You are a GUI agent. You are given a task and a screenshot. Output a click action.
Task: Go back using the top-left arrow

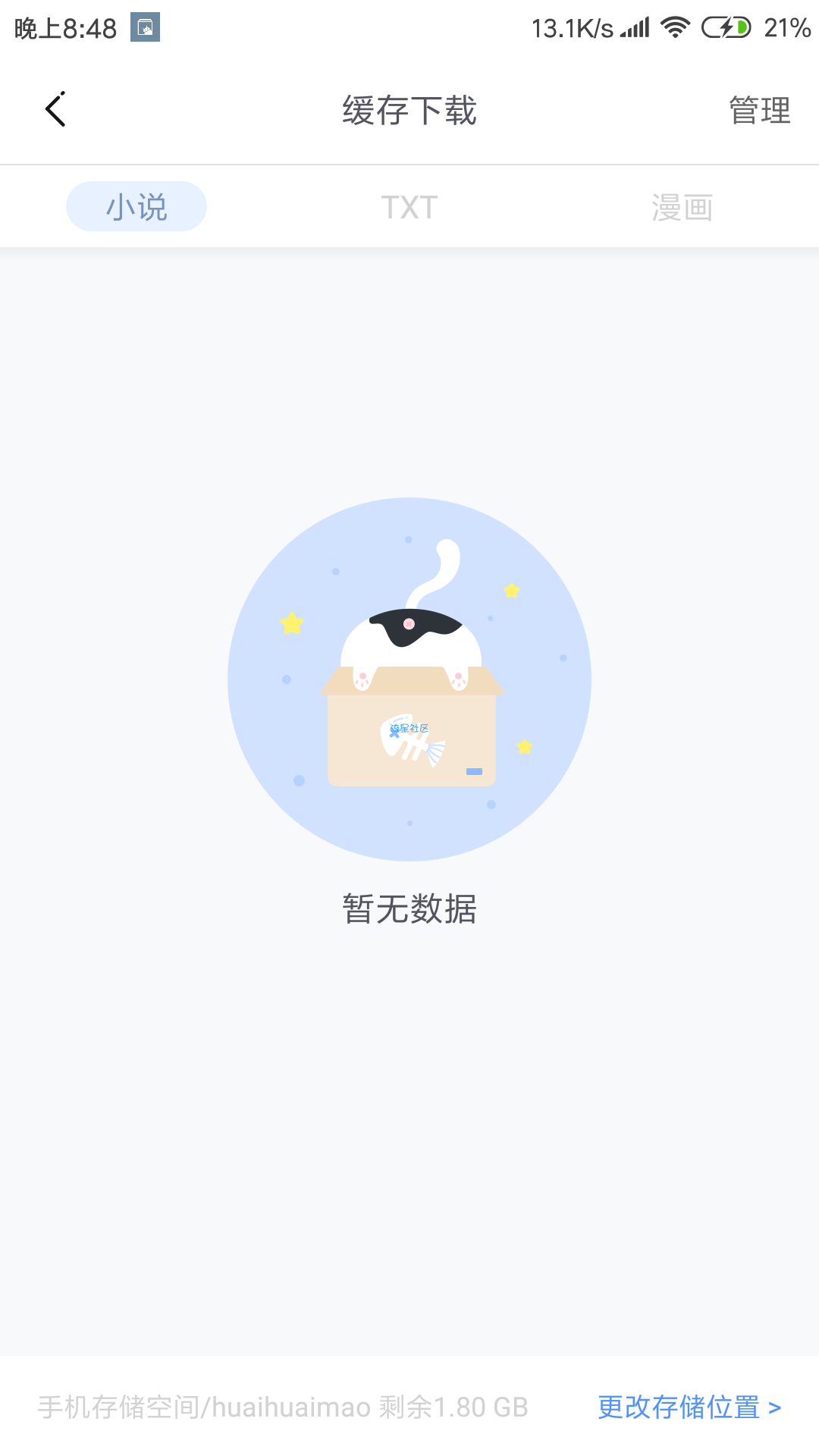(x=55, y=110)
